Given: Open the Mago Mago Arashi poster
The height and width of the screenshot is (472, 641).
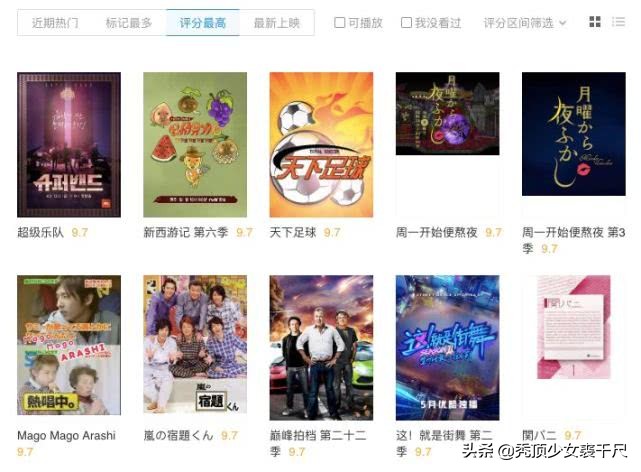Looking at the screenshot, I should (69, 345).
